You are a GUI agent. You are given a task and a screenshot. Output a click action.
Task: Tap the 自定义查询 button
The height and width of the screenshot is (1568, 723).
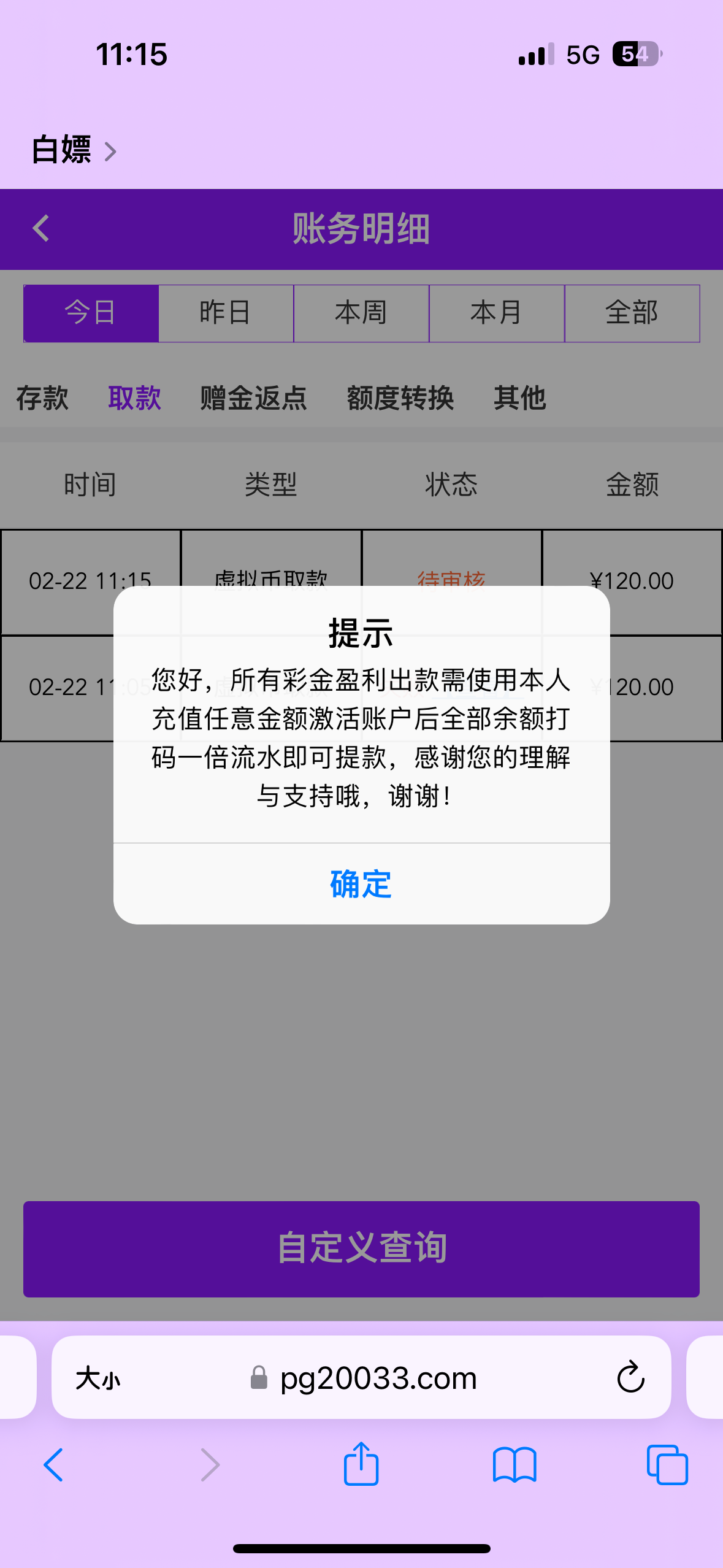click(361, 1248)
